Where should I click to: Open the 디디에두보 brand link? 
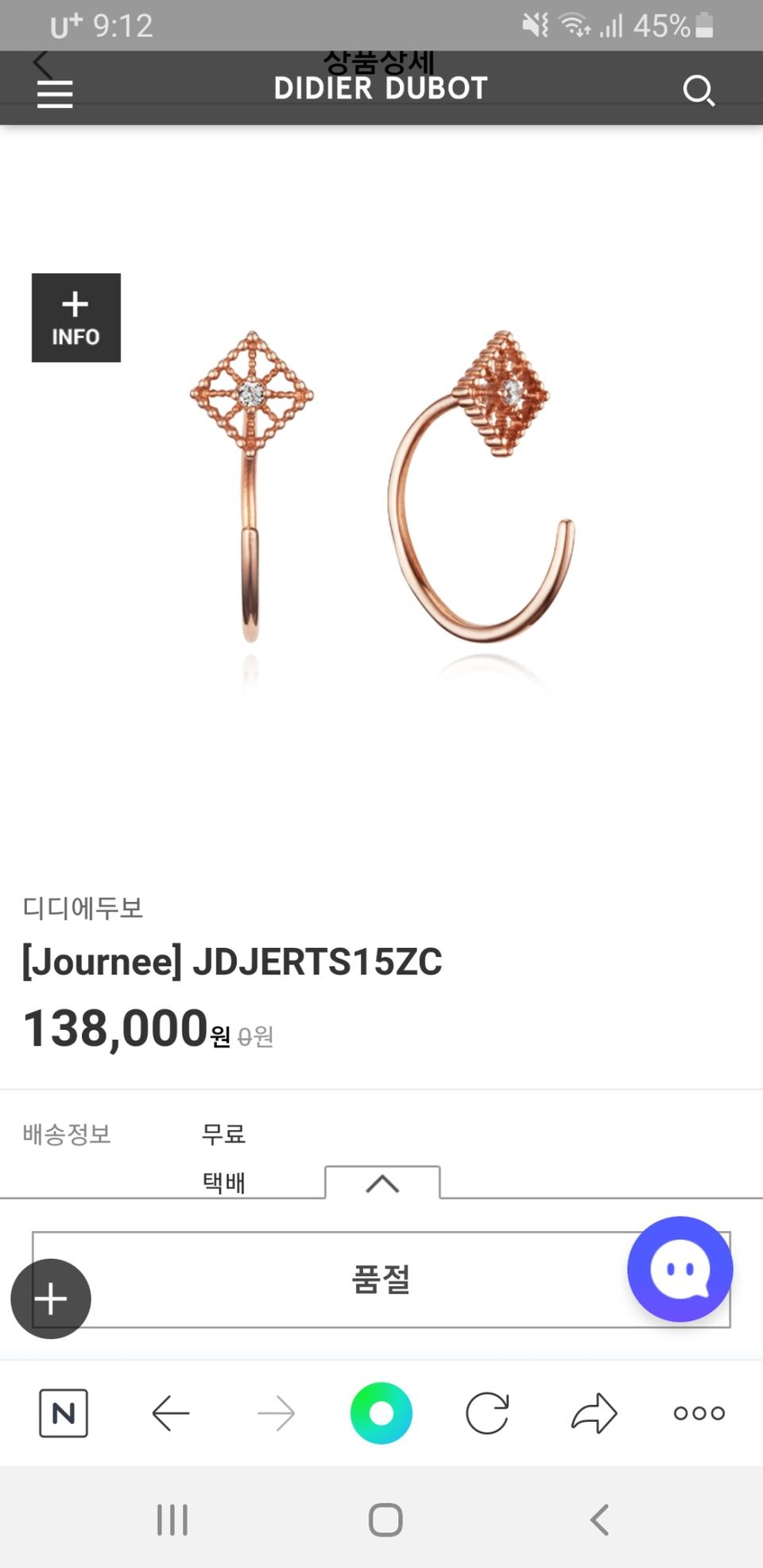83,908
